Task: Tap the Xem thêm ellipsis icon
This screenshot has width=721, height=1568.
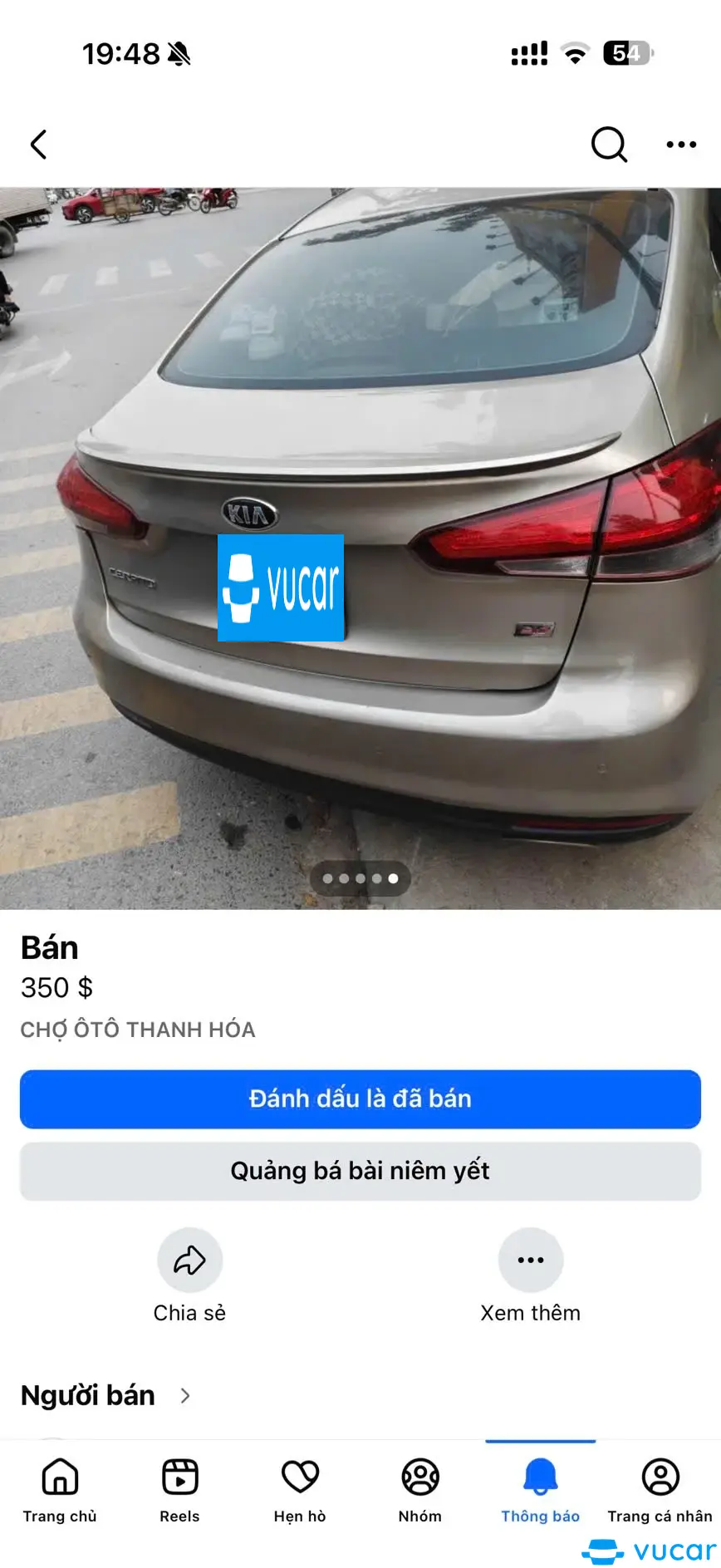Action: 531,1260
